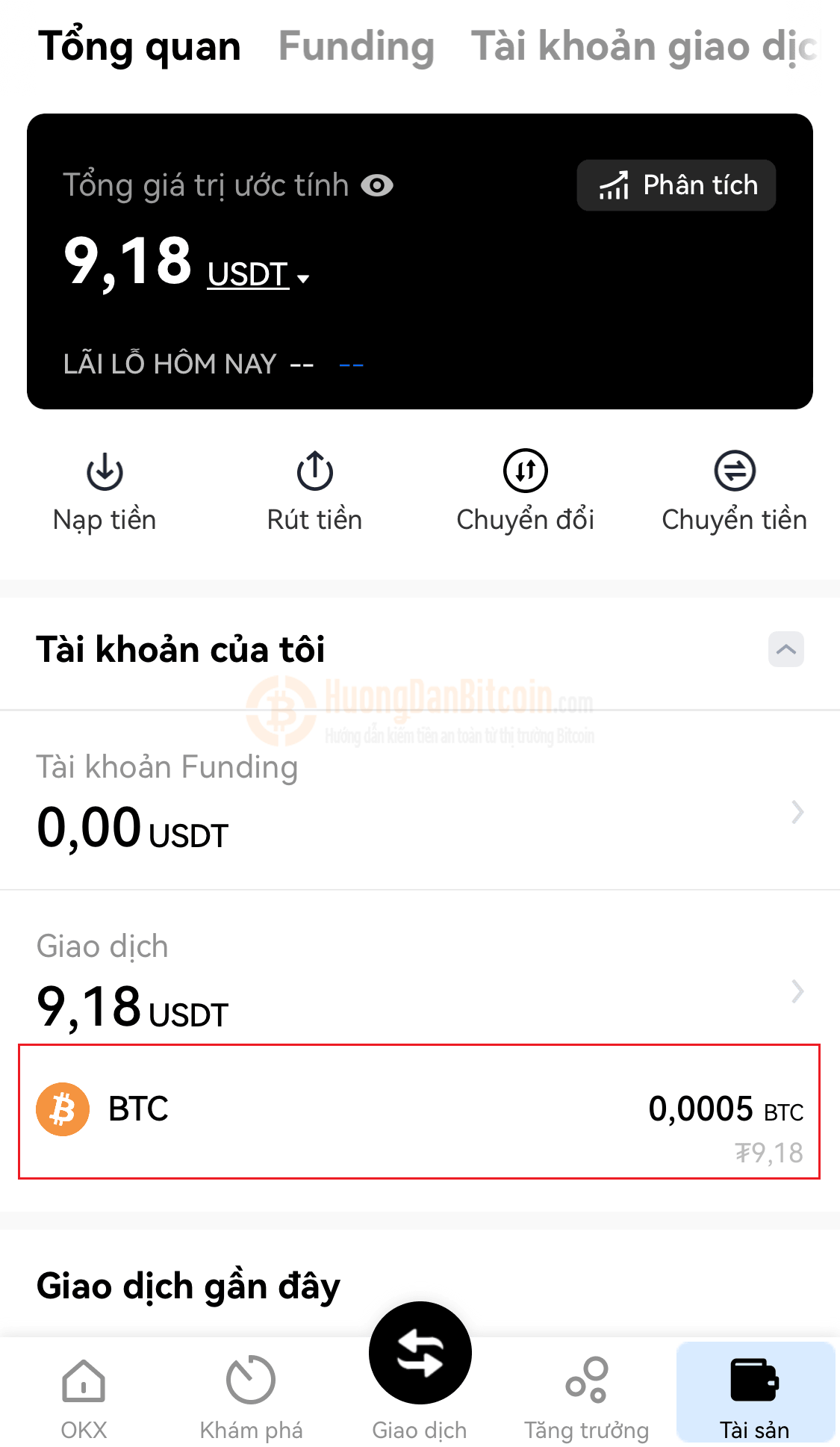Viewport: 840px width, 1447px height.
Task: Hide balance with the eye icon
Action: pos(377,185)
